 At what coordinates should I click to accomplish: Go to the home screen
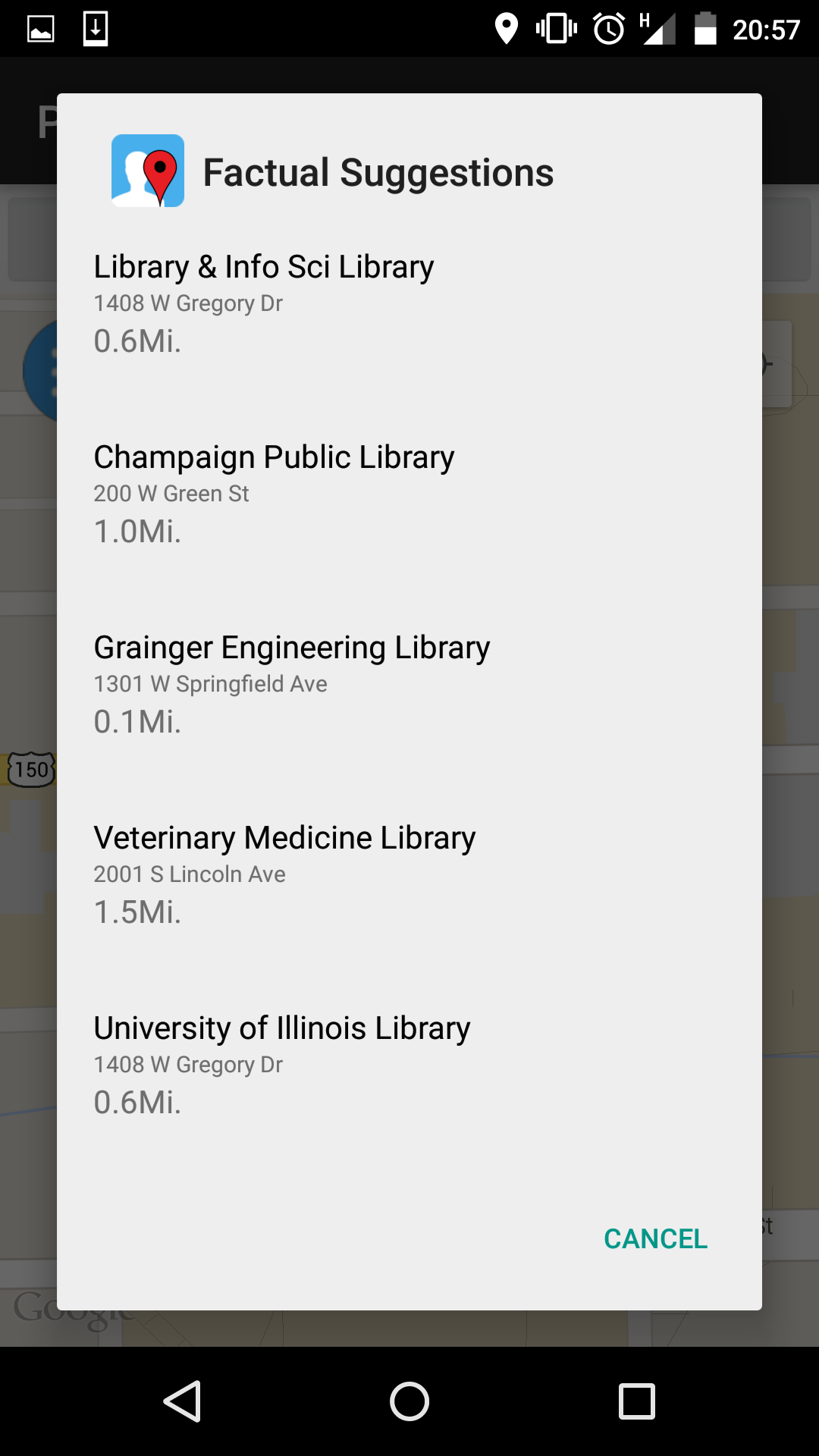pos(409,1401)
